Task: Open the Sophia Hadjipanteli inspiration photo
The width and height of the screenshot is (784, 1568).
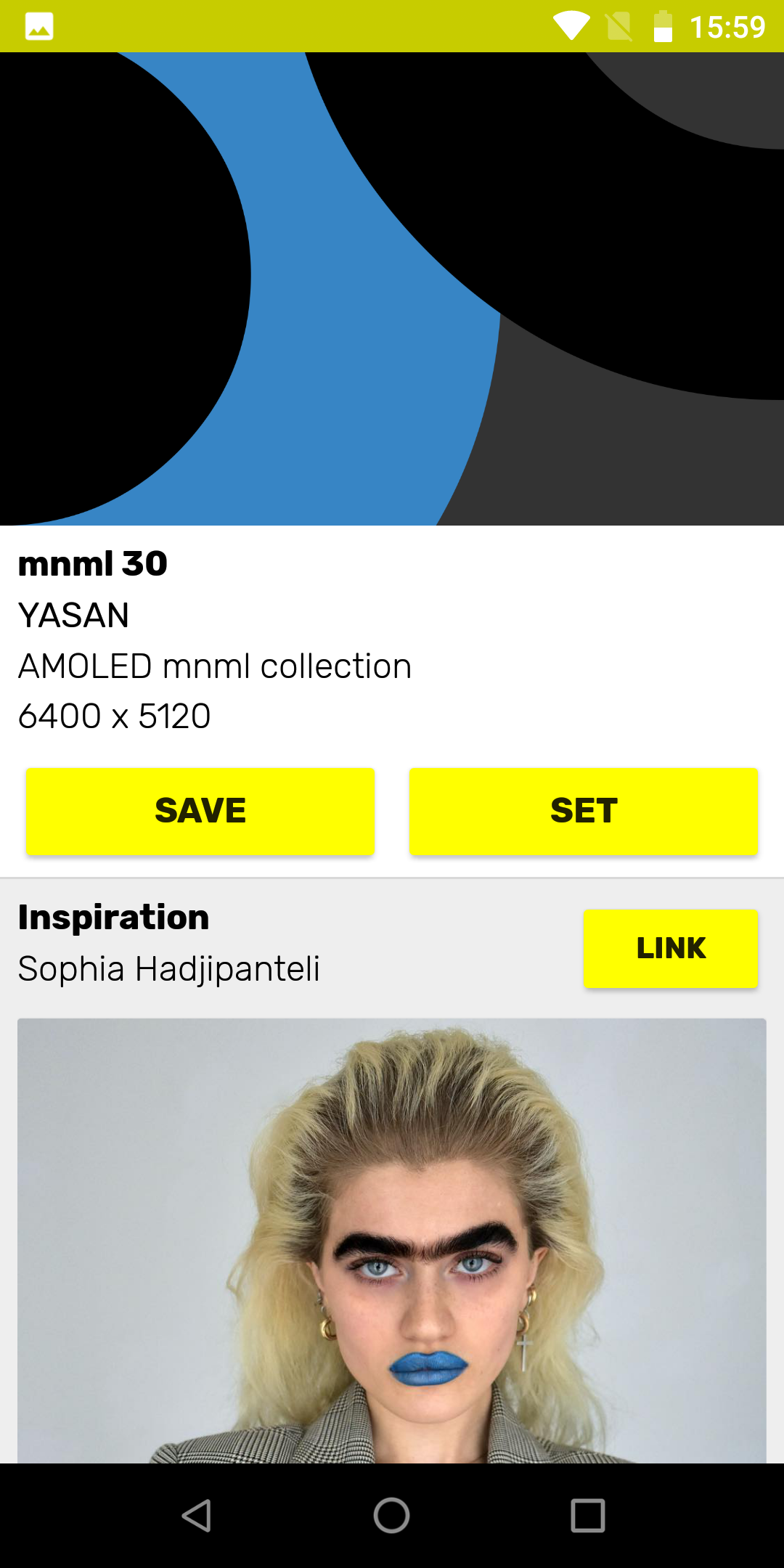Action: (x=392, y=1240)
